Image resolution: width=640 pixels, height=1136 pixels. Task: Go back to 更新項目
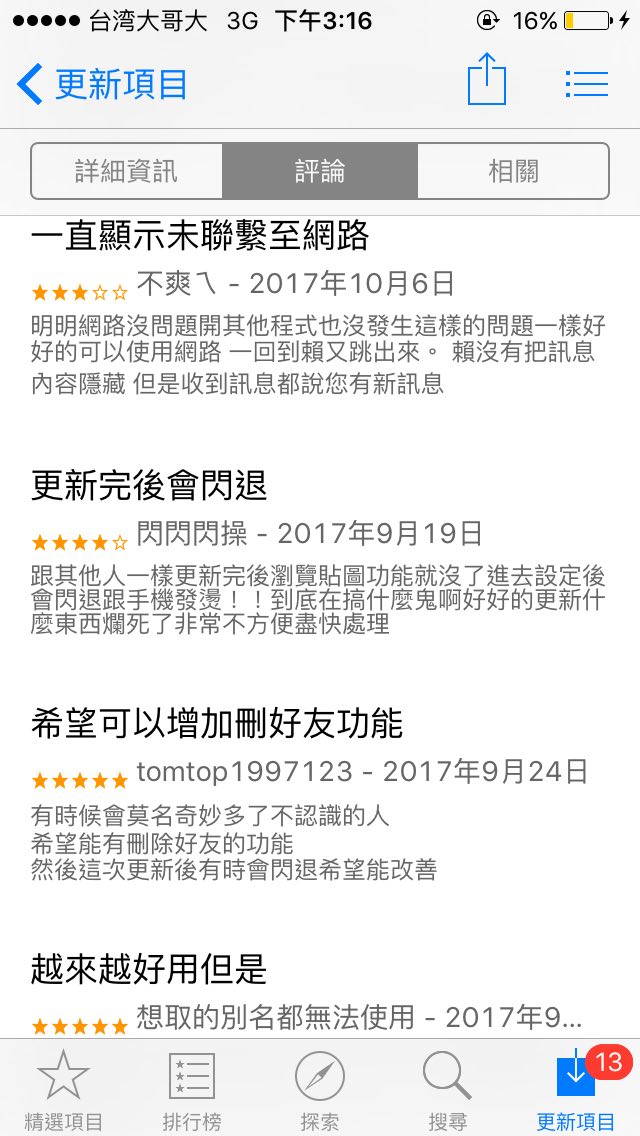point(102,84)
